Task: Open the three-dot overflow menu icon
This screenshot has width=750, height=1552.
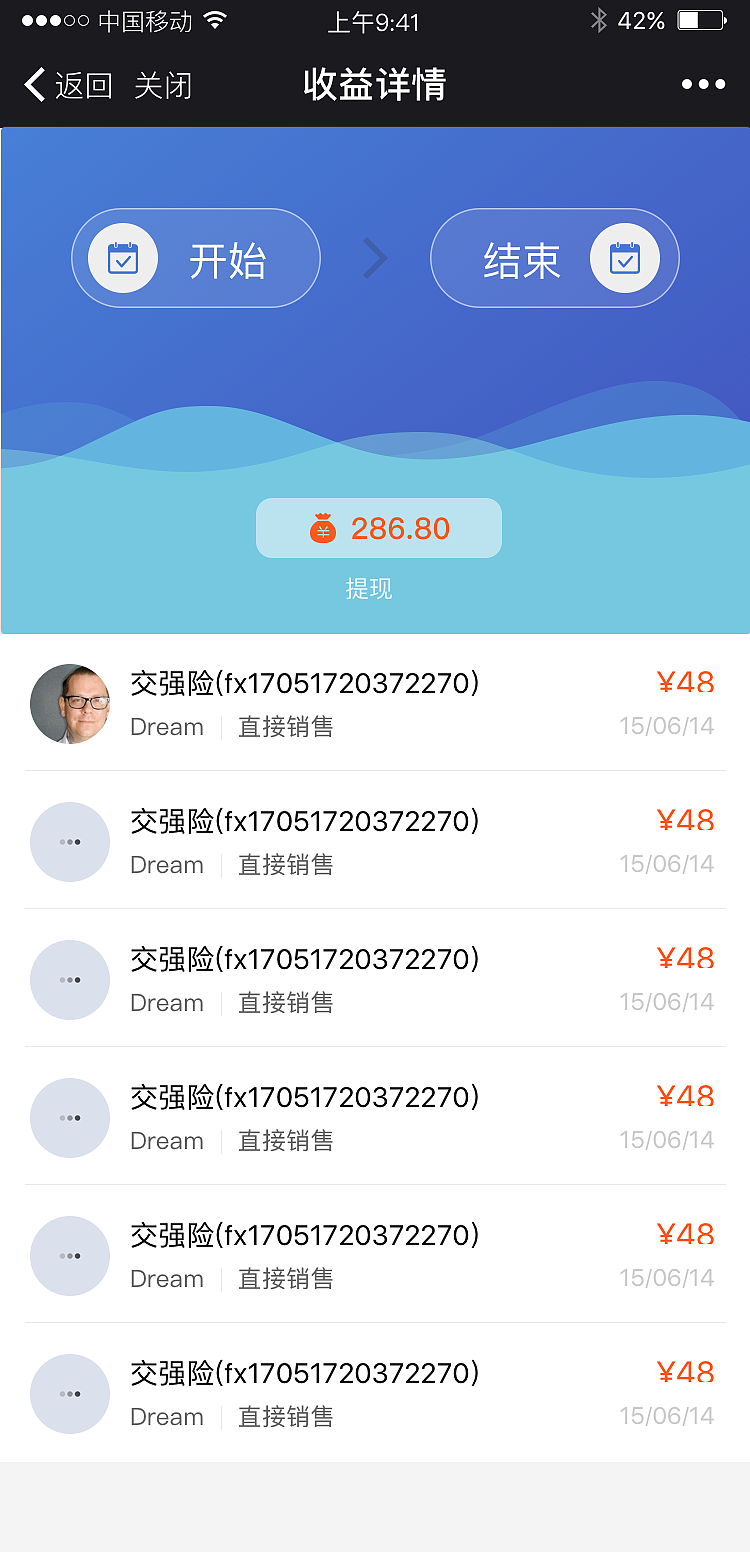Action: pos(703,84)
